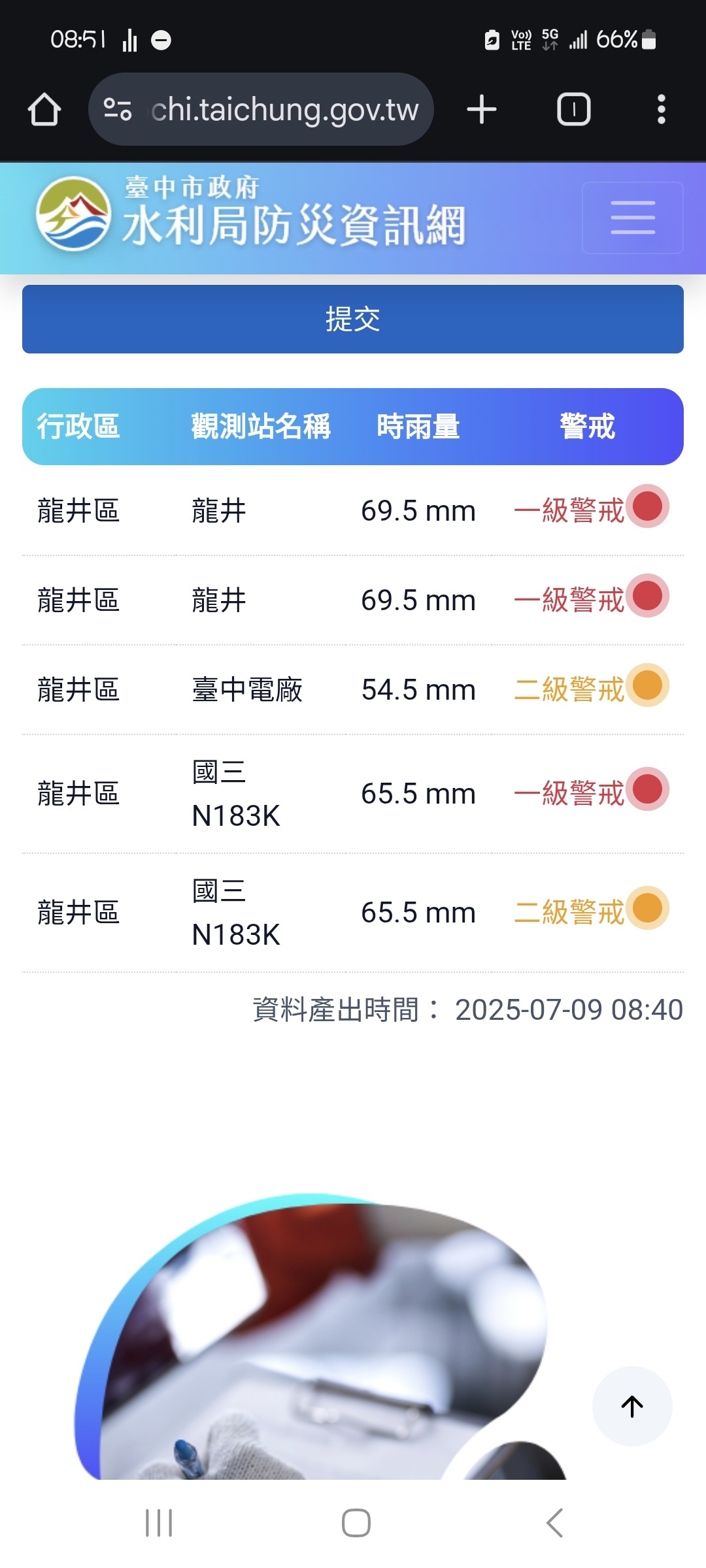Open the browser home page

[x=44, y=109]
